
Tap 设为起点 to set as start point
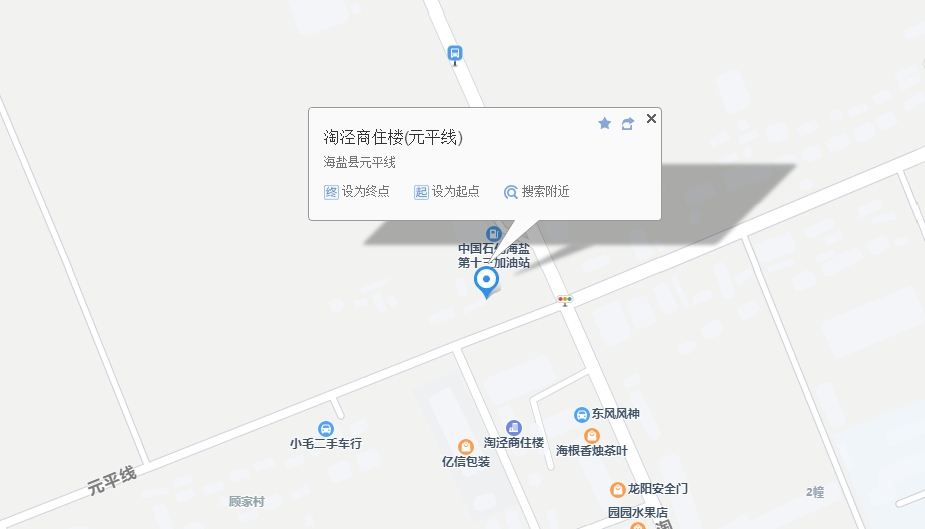click(x=447, y=192)
